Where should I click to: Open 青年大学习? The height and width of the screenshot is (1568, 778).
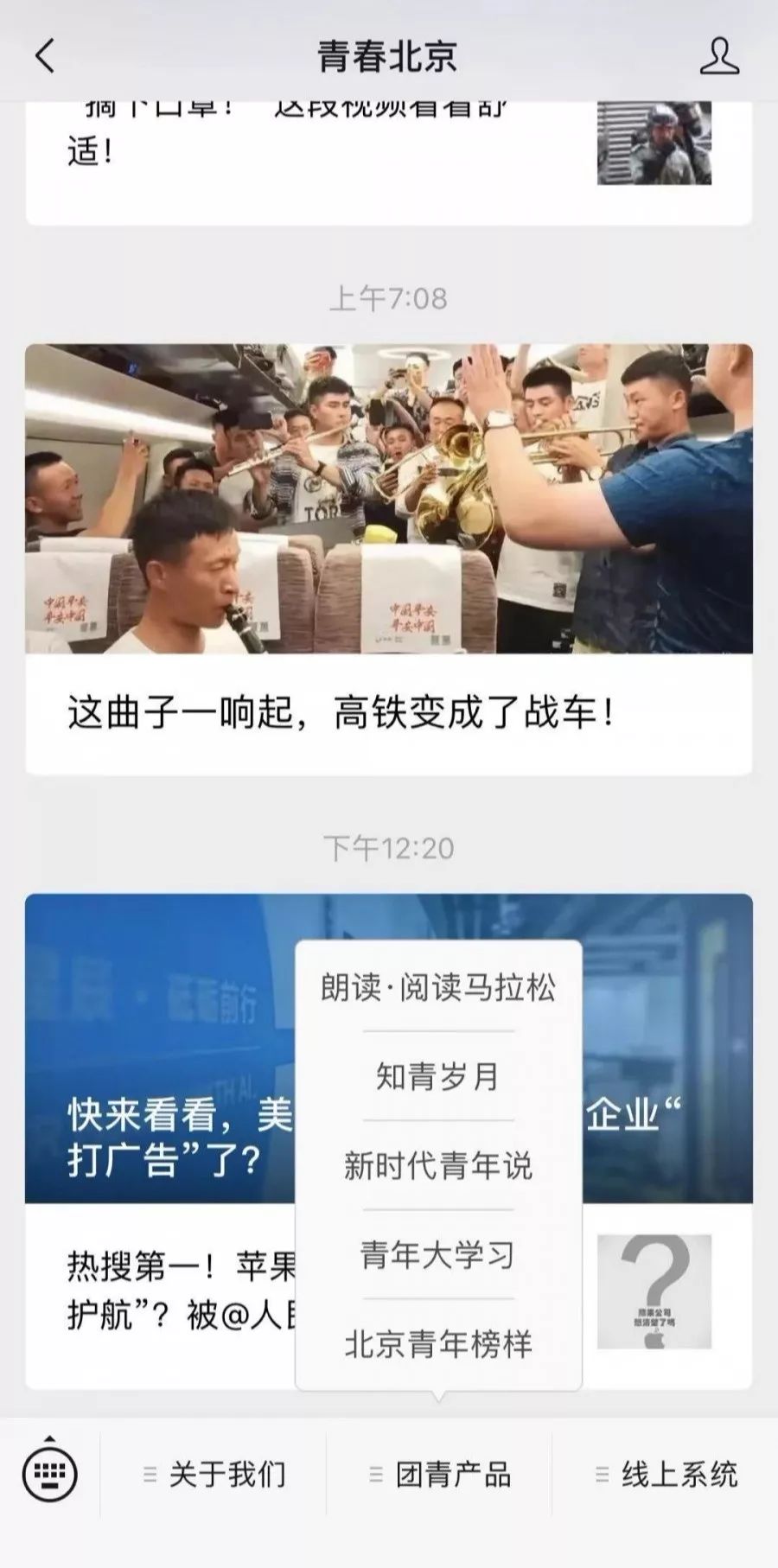pyautogui.click(x=438, y=1254)
